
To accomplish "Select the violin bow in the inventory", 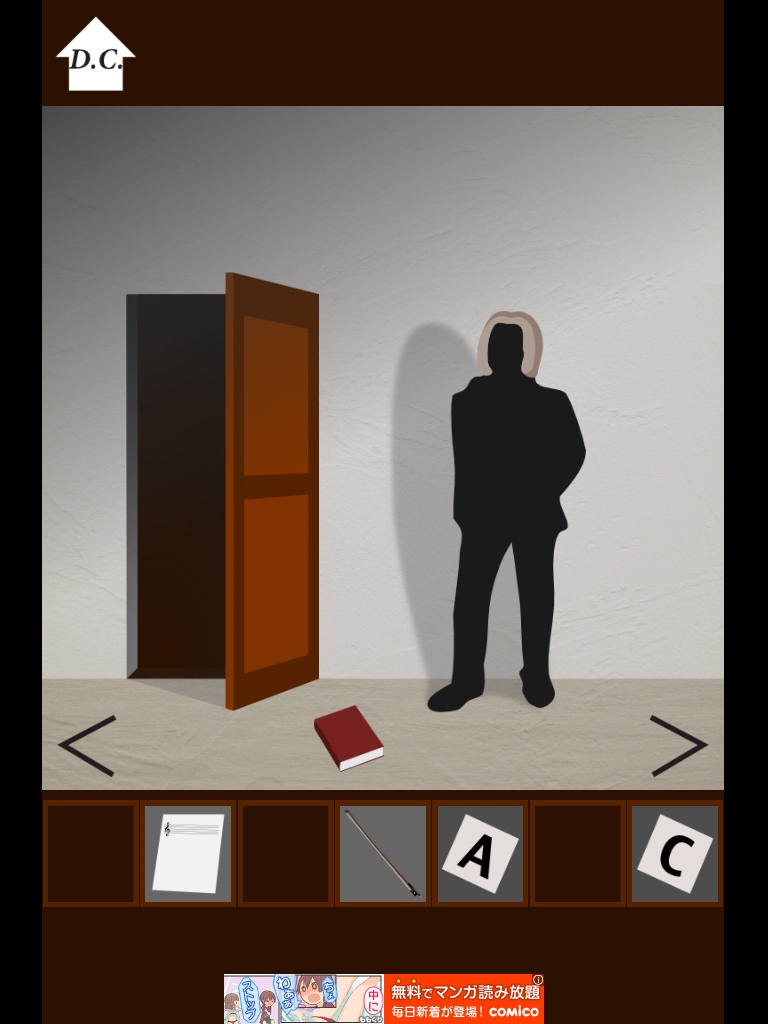I will pos(382,854).
